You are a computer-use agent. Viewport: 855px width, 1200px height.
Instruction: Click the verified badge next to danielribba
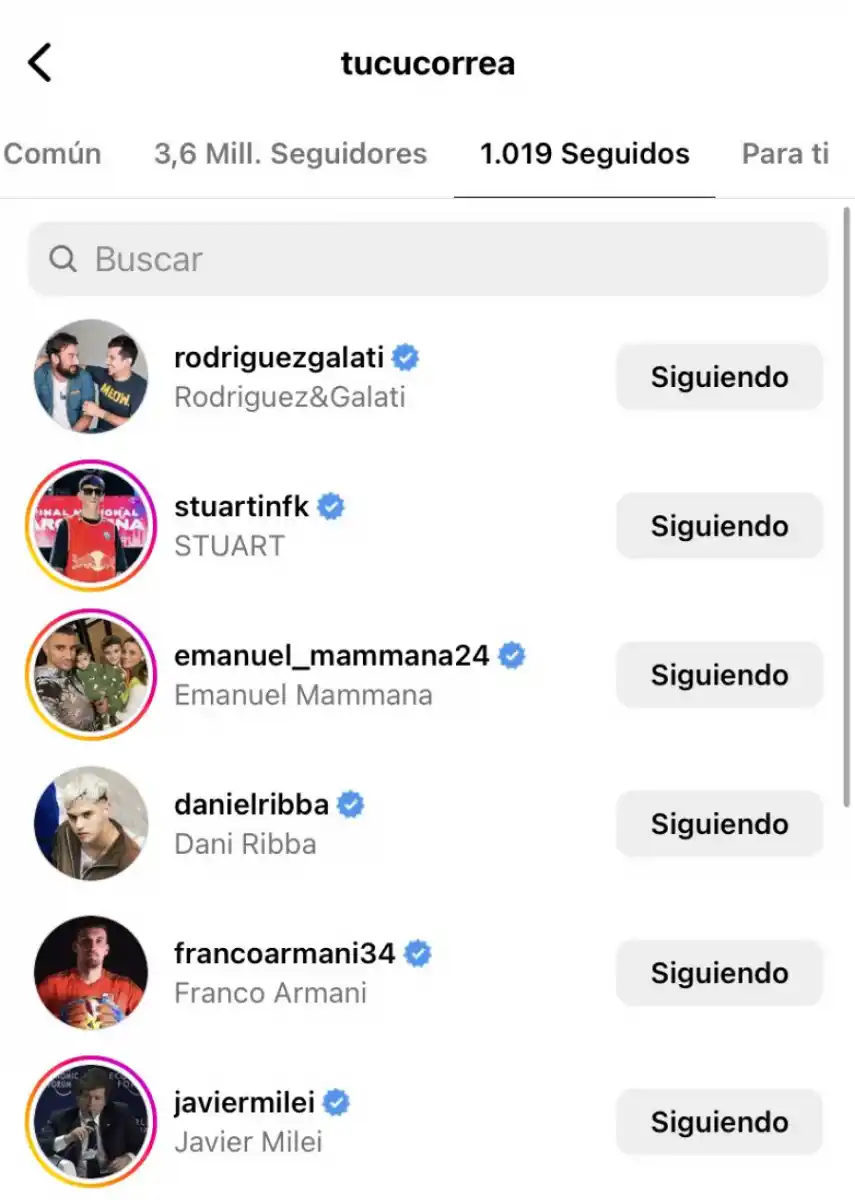coord(349,803)
